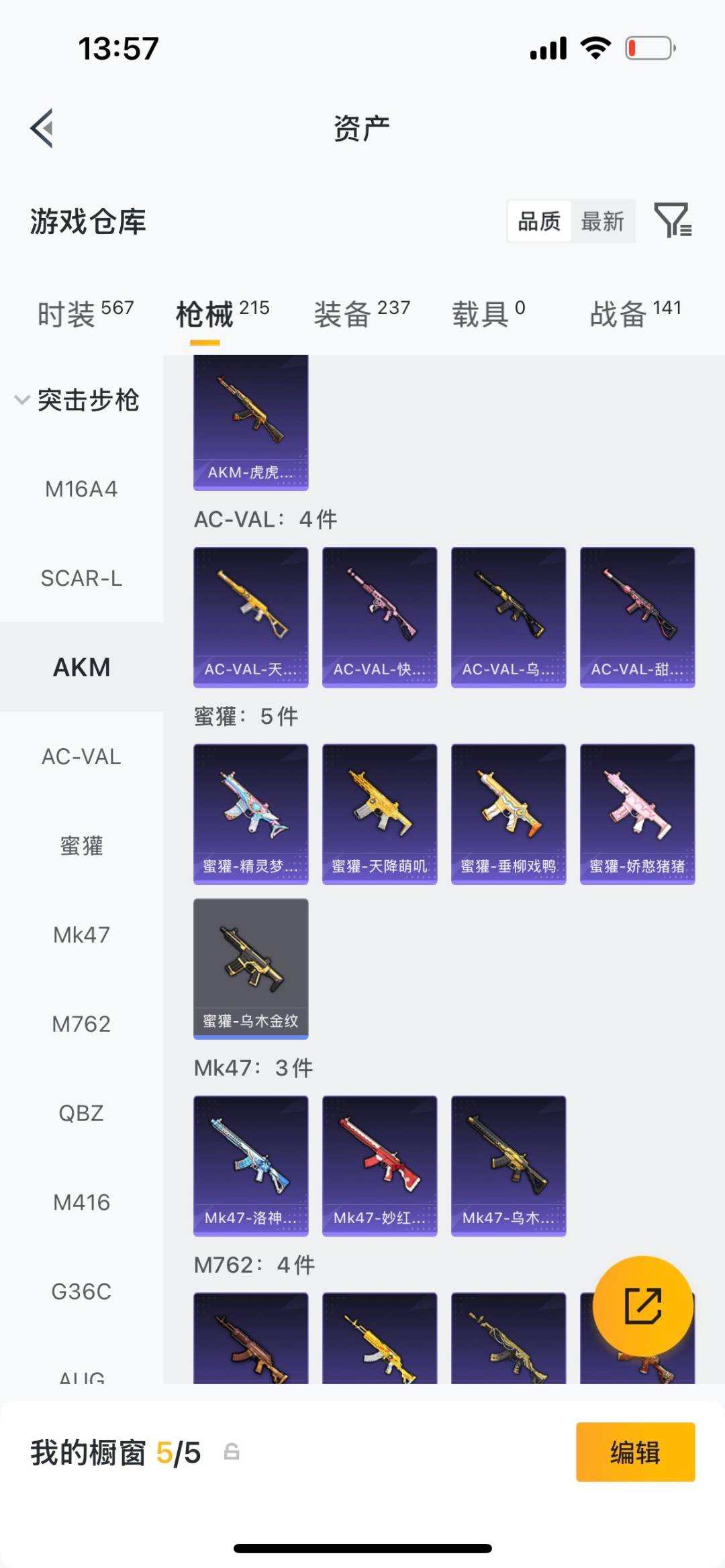This screenshot has width=725, height=1568.
Task: Switch to the 时装 tab
Action: tap(85, 313)
